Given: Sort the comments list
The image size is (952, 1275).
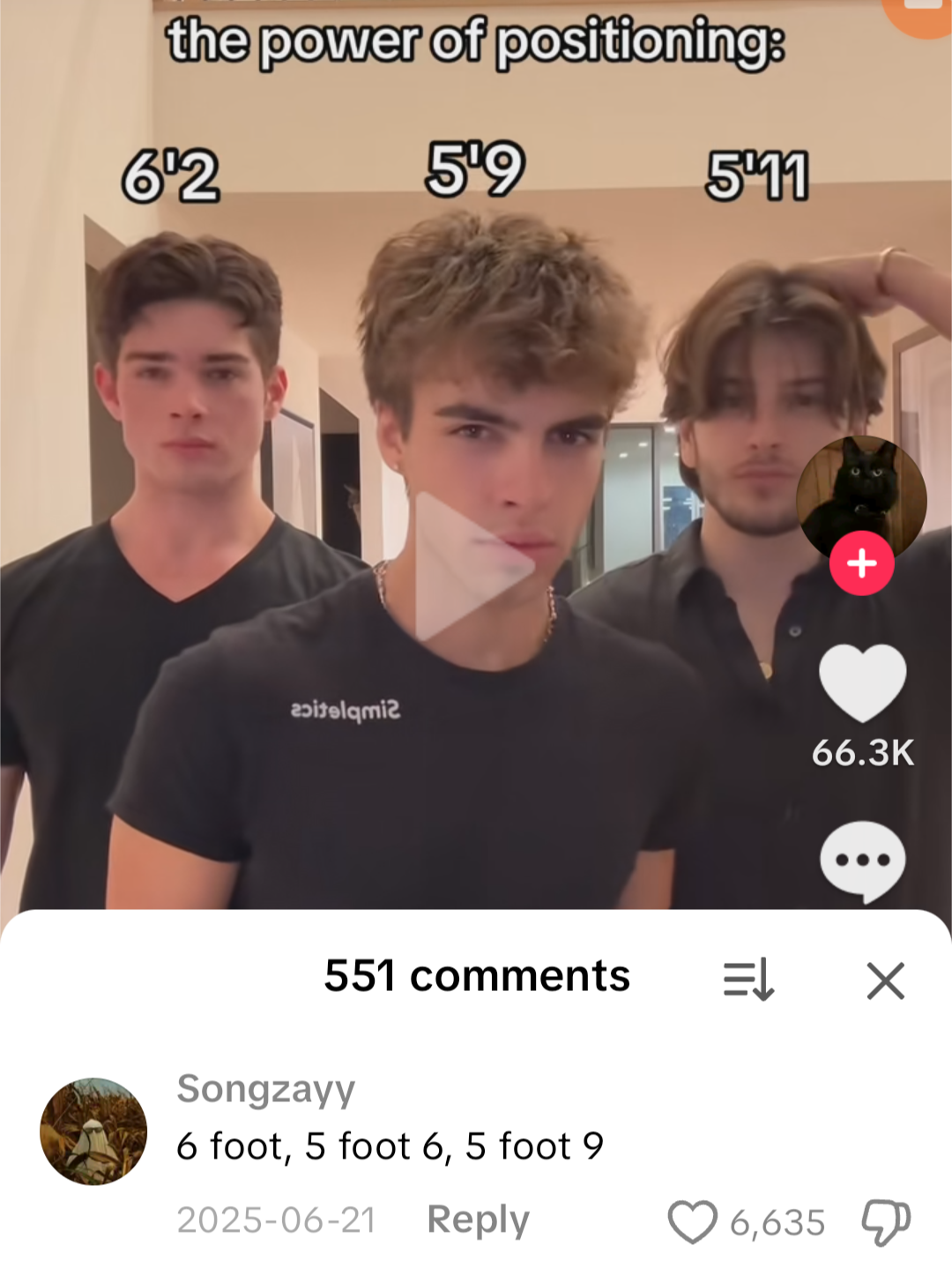Looking at the screenshot, I should (748, 979).
